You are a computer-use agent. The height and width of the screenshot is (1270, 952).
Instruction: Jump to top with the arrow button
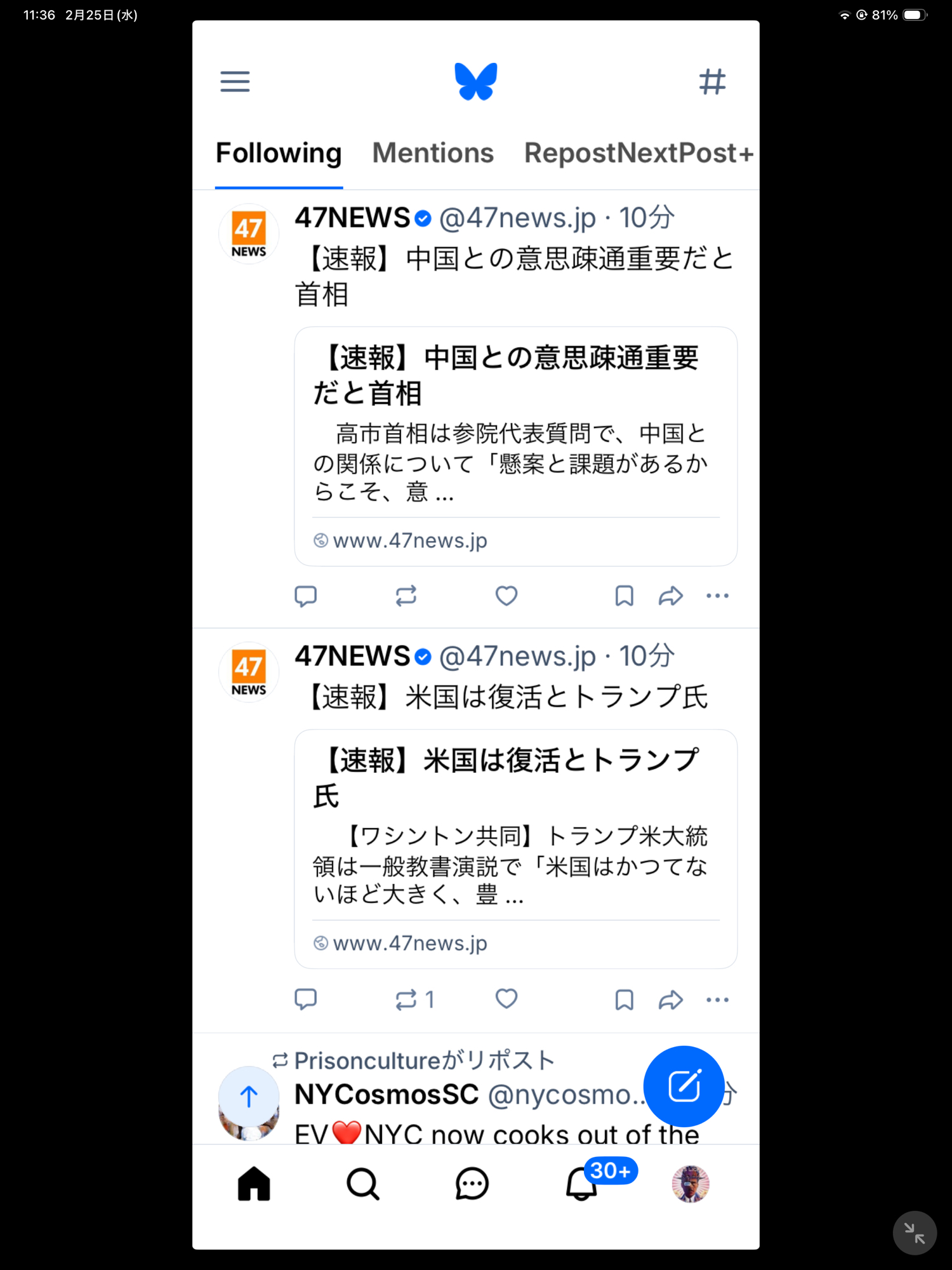tap(249, 1096)
